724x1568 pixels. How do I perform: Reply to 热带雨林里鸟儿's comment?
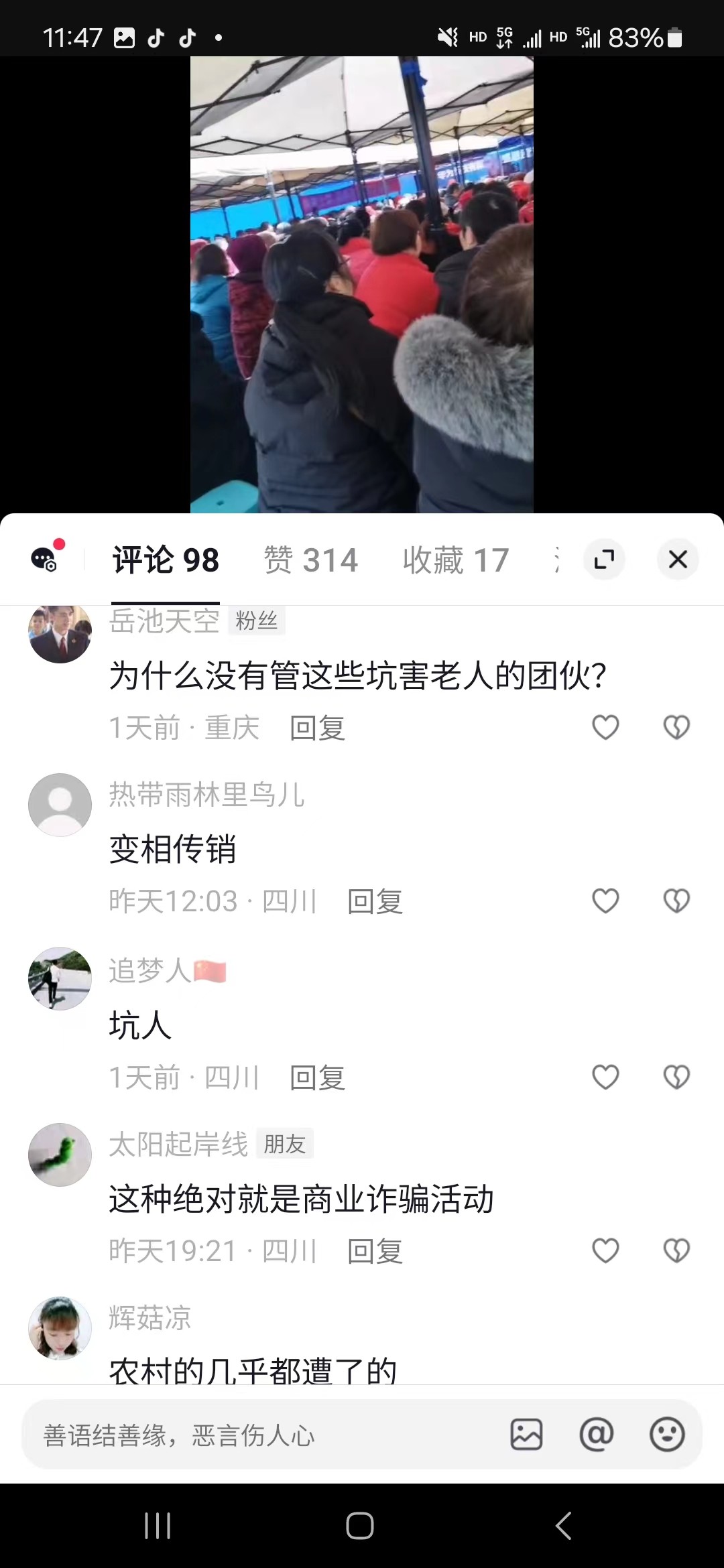pos(375,902)
